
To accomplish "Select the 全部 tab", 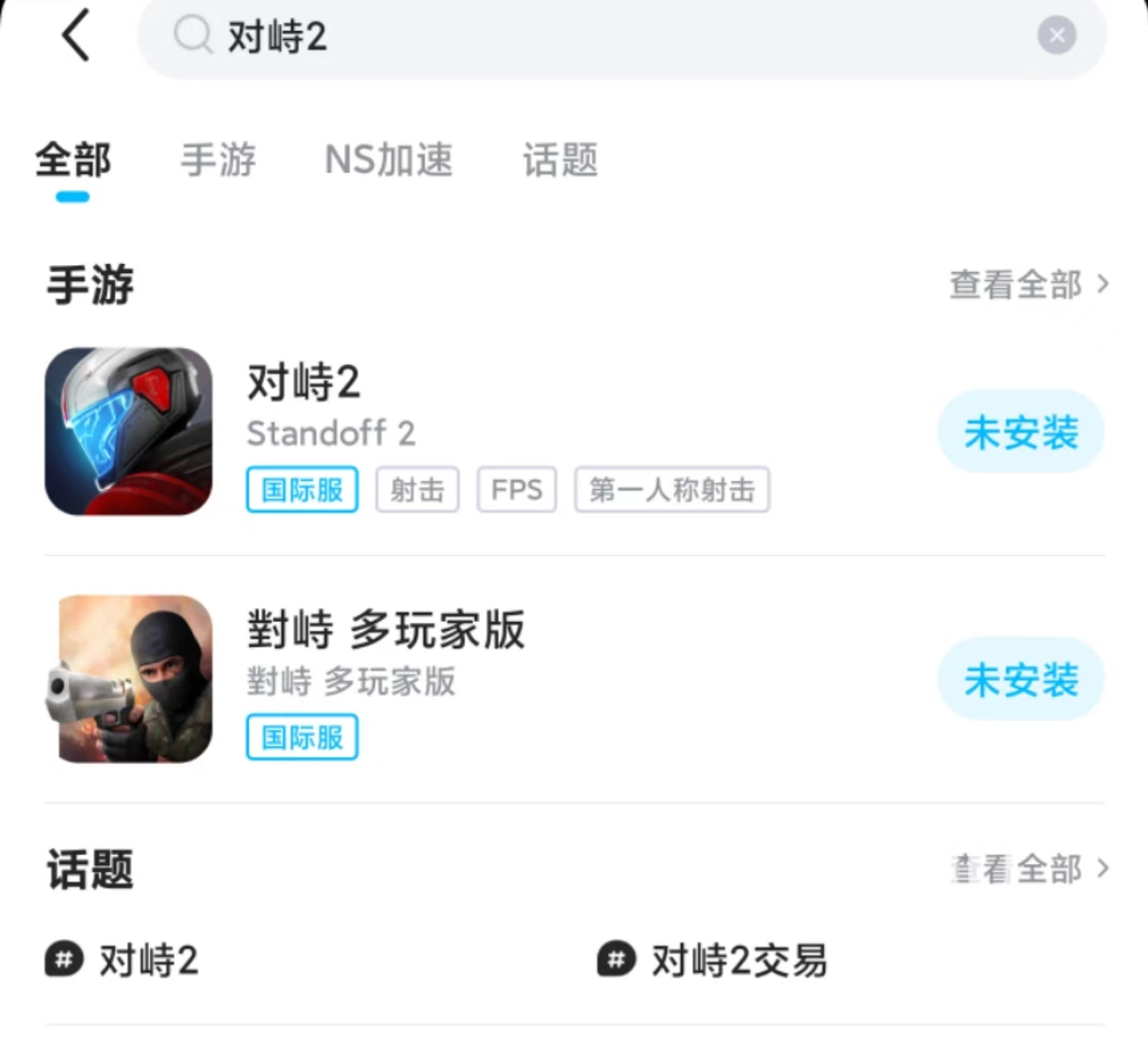I will point(73,160).
